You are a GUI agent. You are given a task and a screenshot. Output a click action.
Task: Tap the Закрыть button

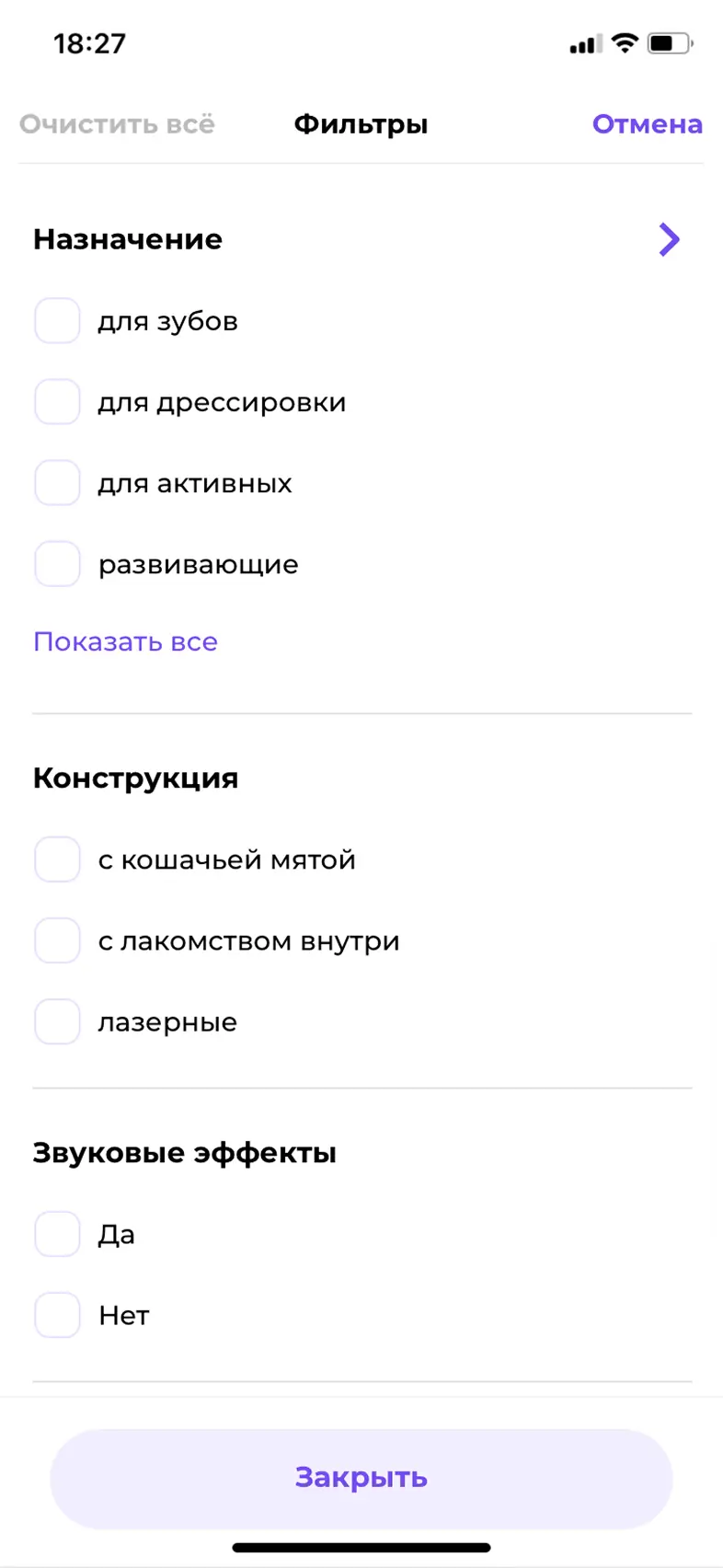tap(361, 1478)
